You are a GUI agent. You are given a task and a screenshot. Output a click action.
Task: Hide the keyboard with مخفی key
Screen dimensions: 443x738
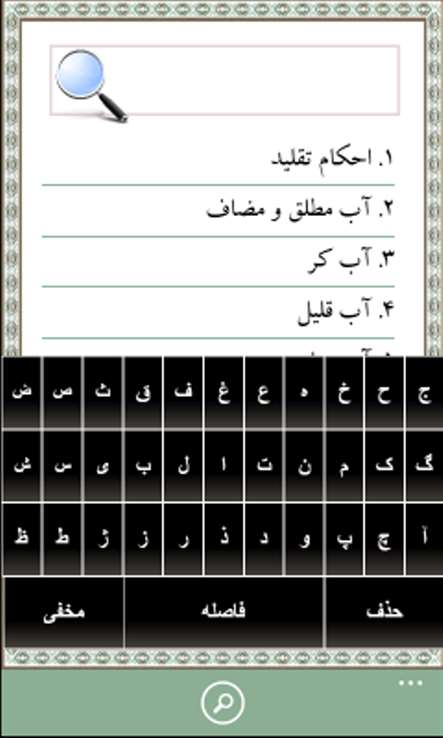pyautogui.click(x=64, y=611)
